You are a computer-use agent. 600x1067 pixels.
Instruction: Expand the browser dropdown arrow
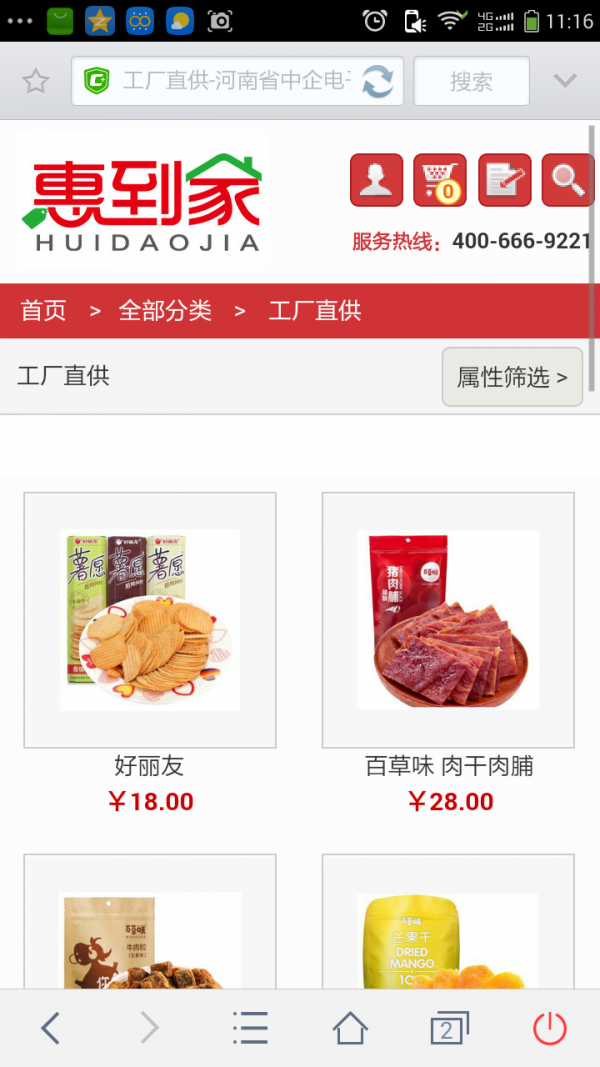[x=565, y=81]
